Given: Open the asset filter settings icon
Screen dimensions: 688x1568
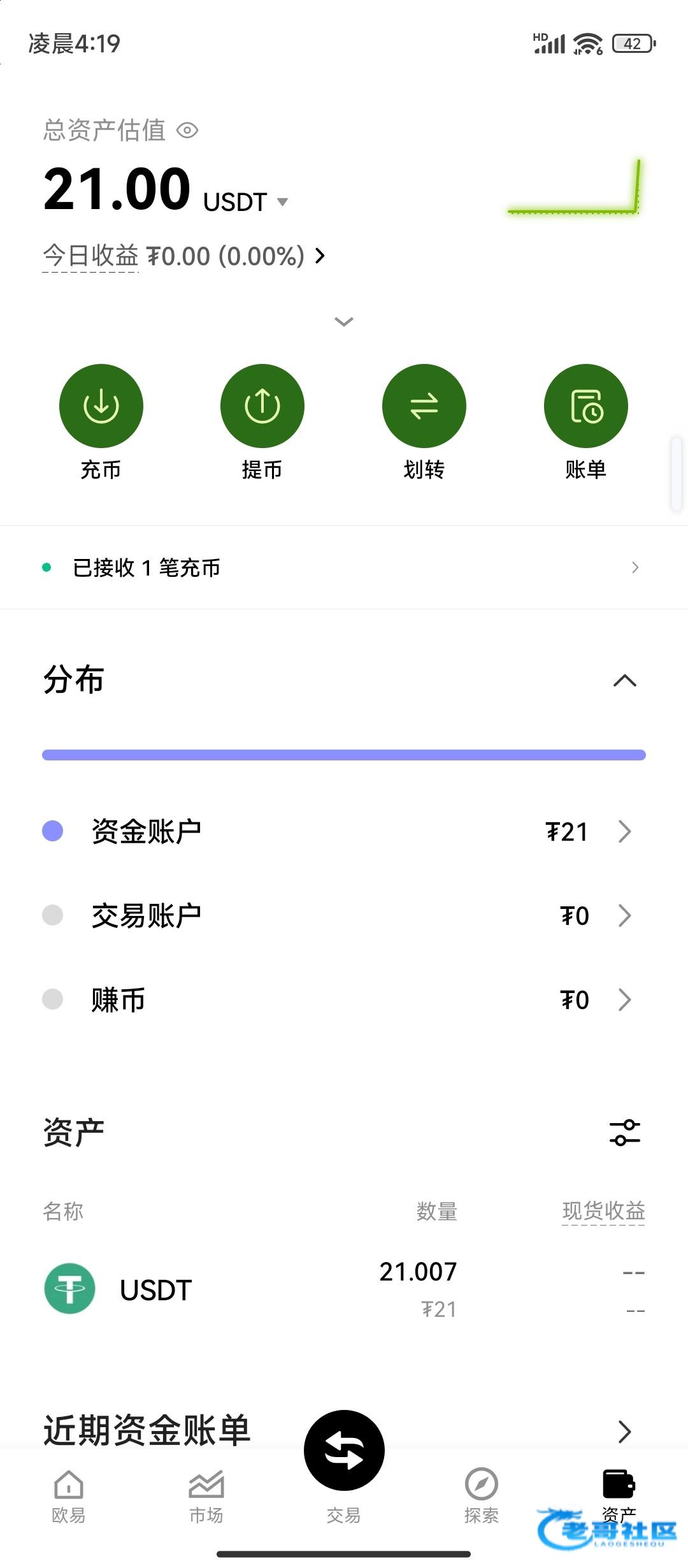Looking at the screenshot, I should tap(624, 1133).
